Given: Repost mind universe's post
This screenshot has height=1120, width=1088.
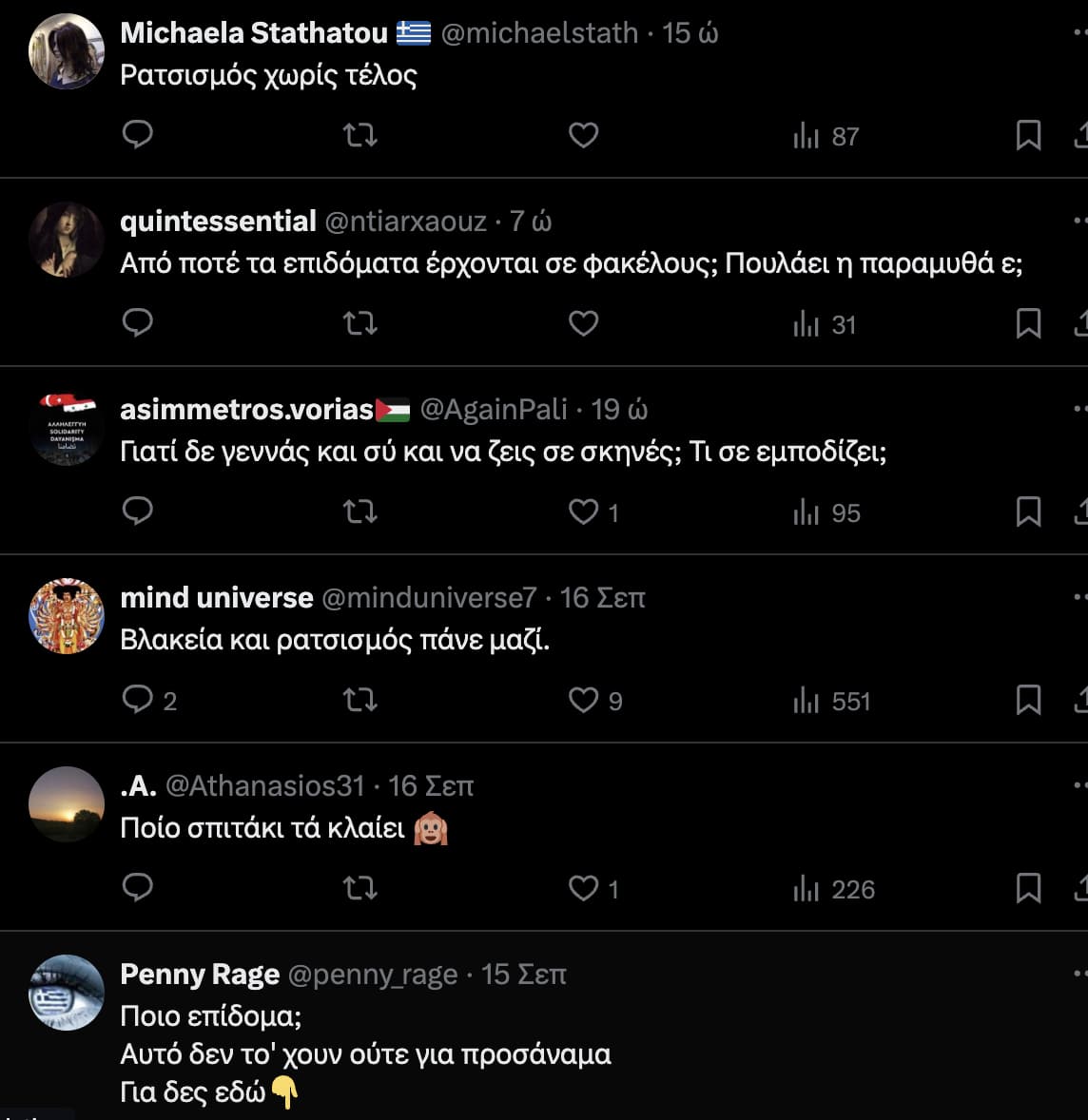Looking at the screenshot, I should tap(360, 701).
